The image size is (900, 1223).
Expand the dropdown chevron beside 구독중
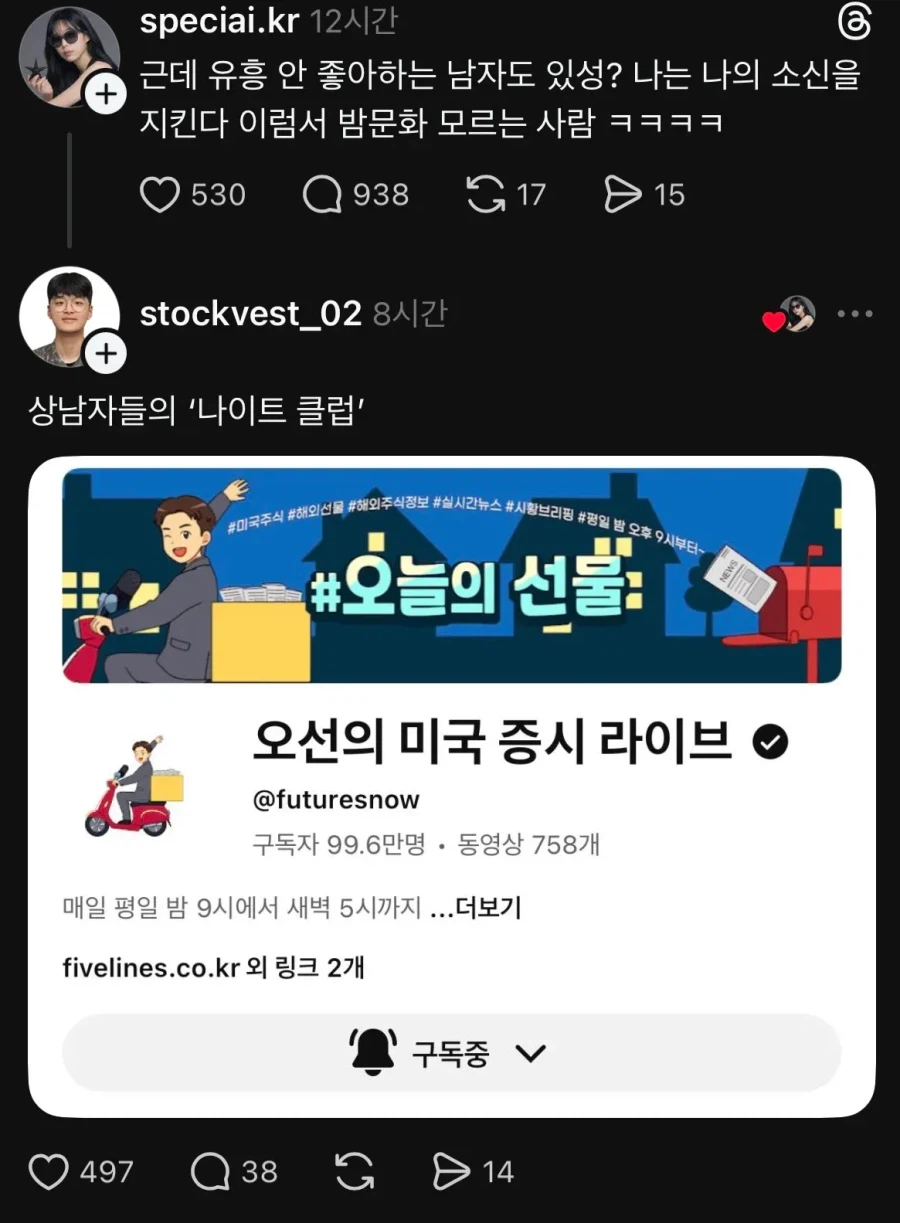coord(531,1052)
